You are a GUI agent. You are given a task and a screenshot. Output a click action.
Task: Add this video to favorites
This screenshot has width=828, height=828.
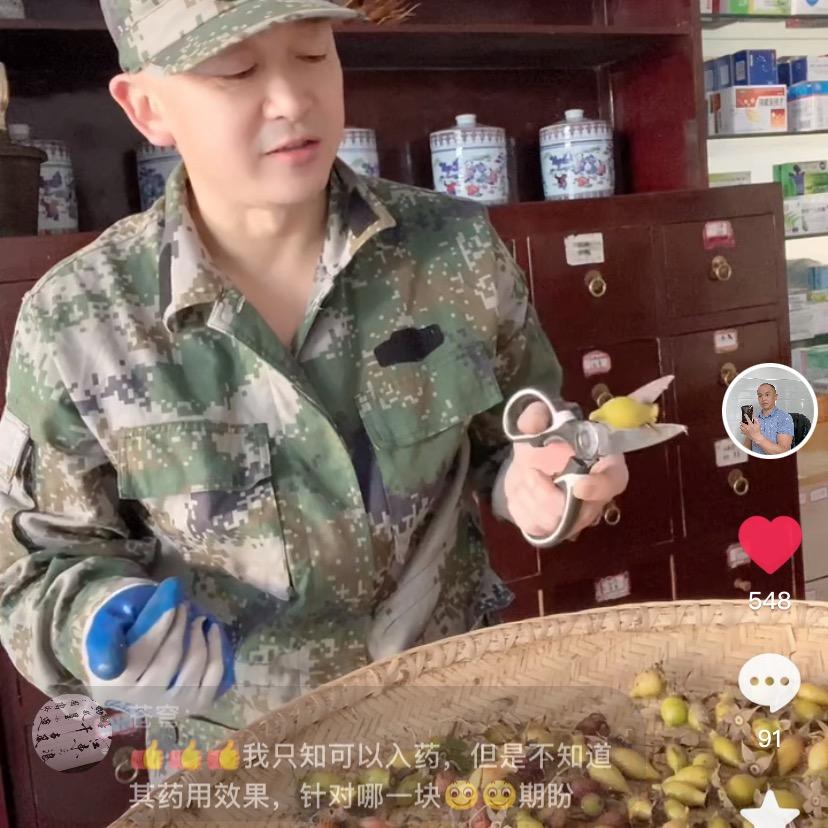(x=769, y=810)
